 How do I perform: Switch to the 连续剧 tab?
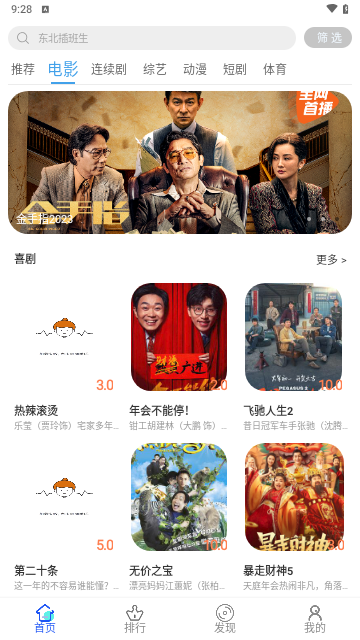[x=109, y=69]
